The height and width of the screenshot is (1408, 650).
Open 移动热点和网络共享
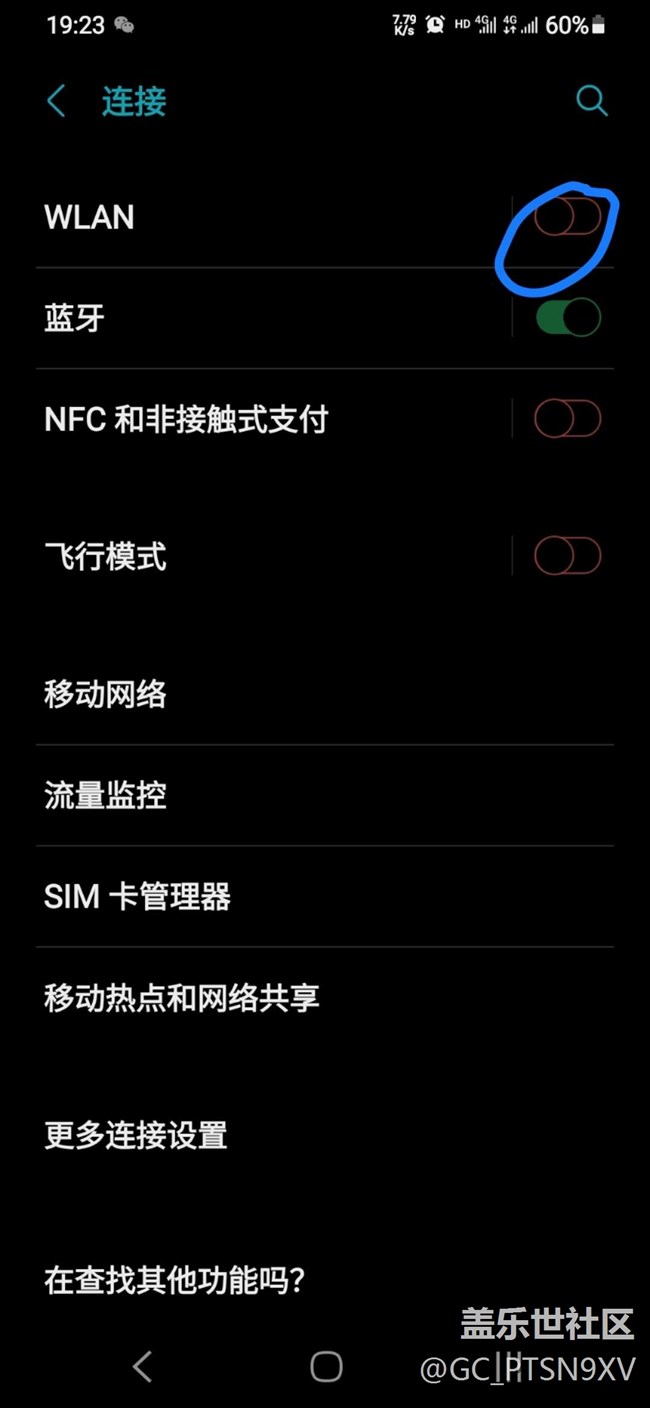[x=325, y=997]
